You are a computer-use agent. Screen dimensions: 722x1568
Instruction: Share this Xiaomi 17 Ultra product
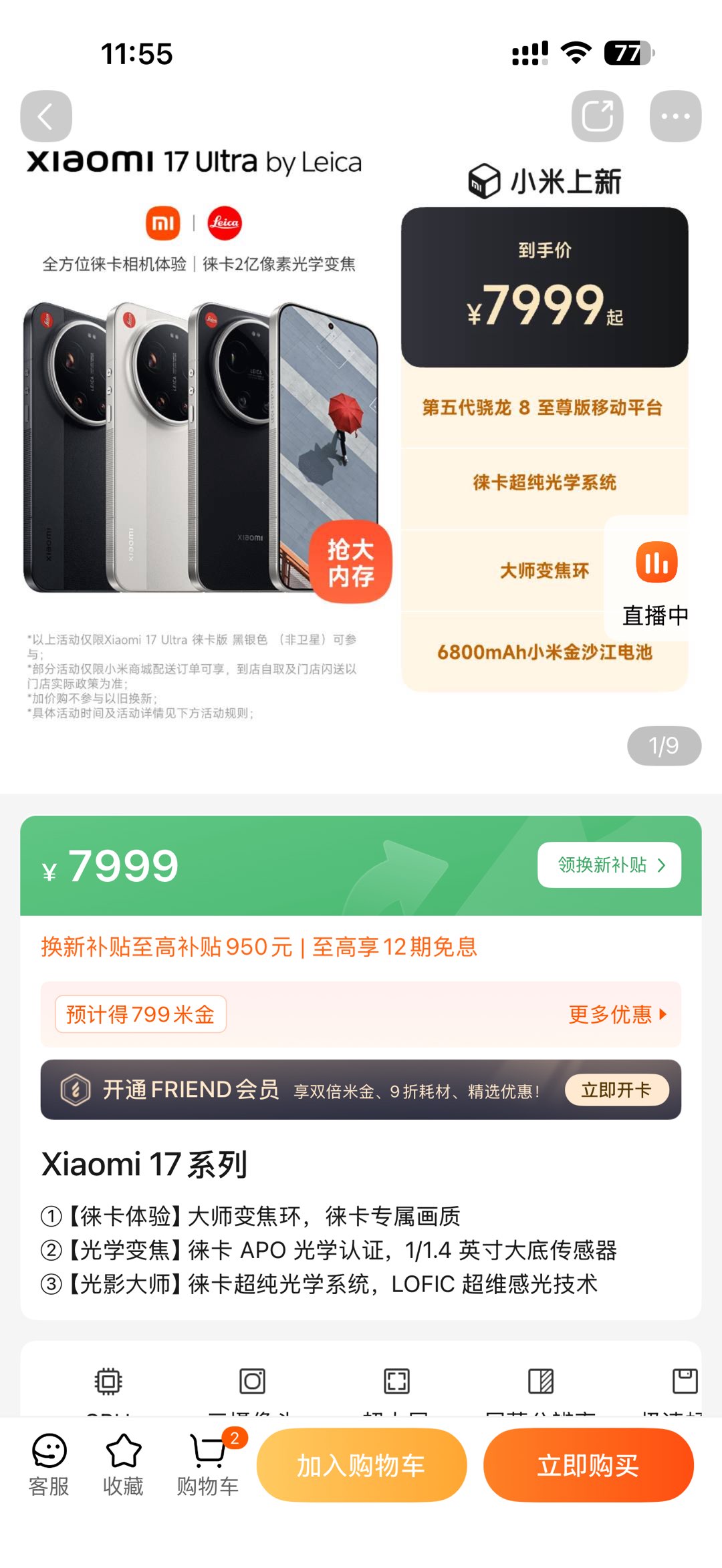click(x=597, y=117)
